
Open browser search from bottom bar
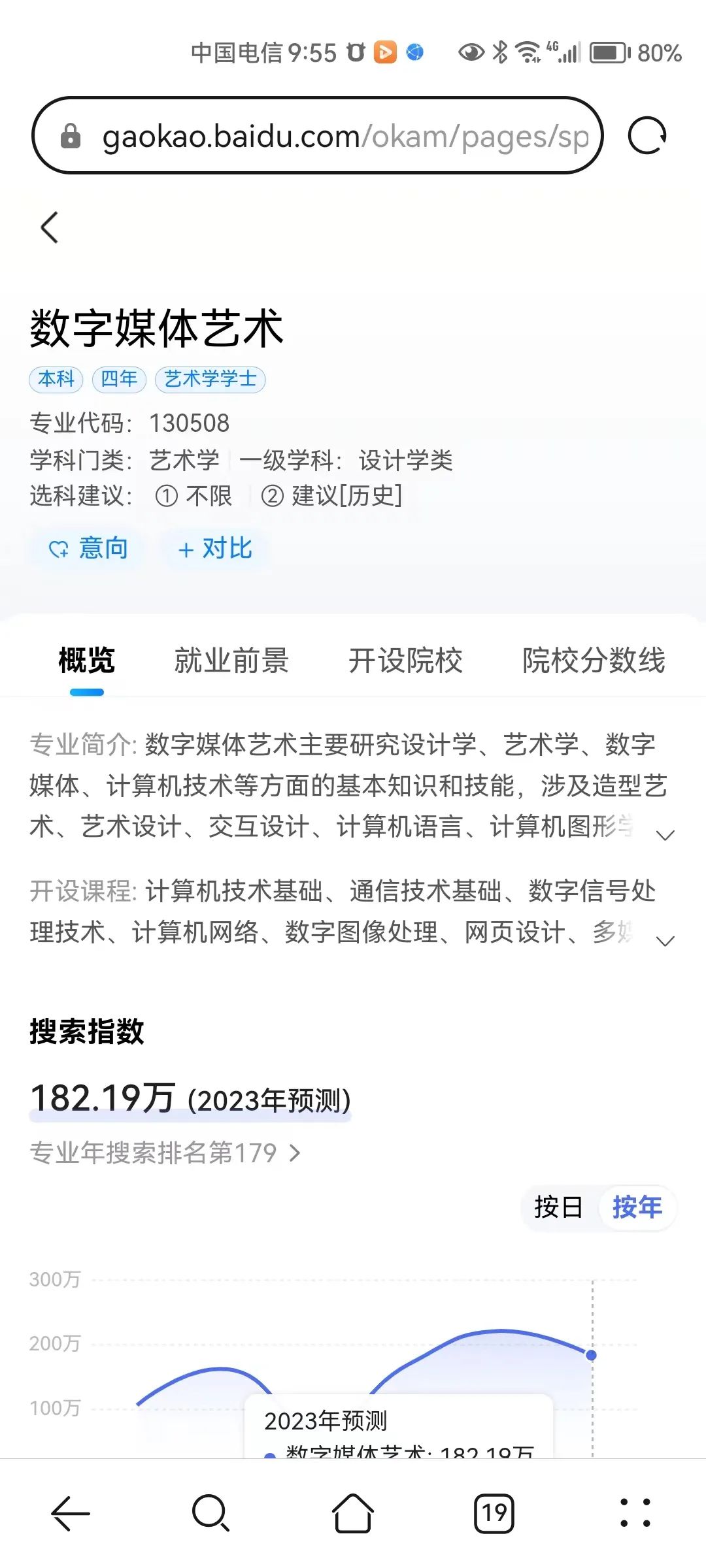pos(210,1513)
